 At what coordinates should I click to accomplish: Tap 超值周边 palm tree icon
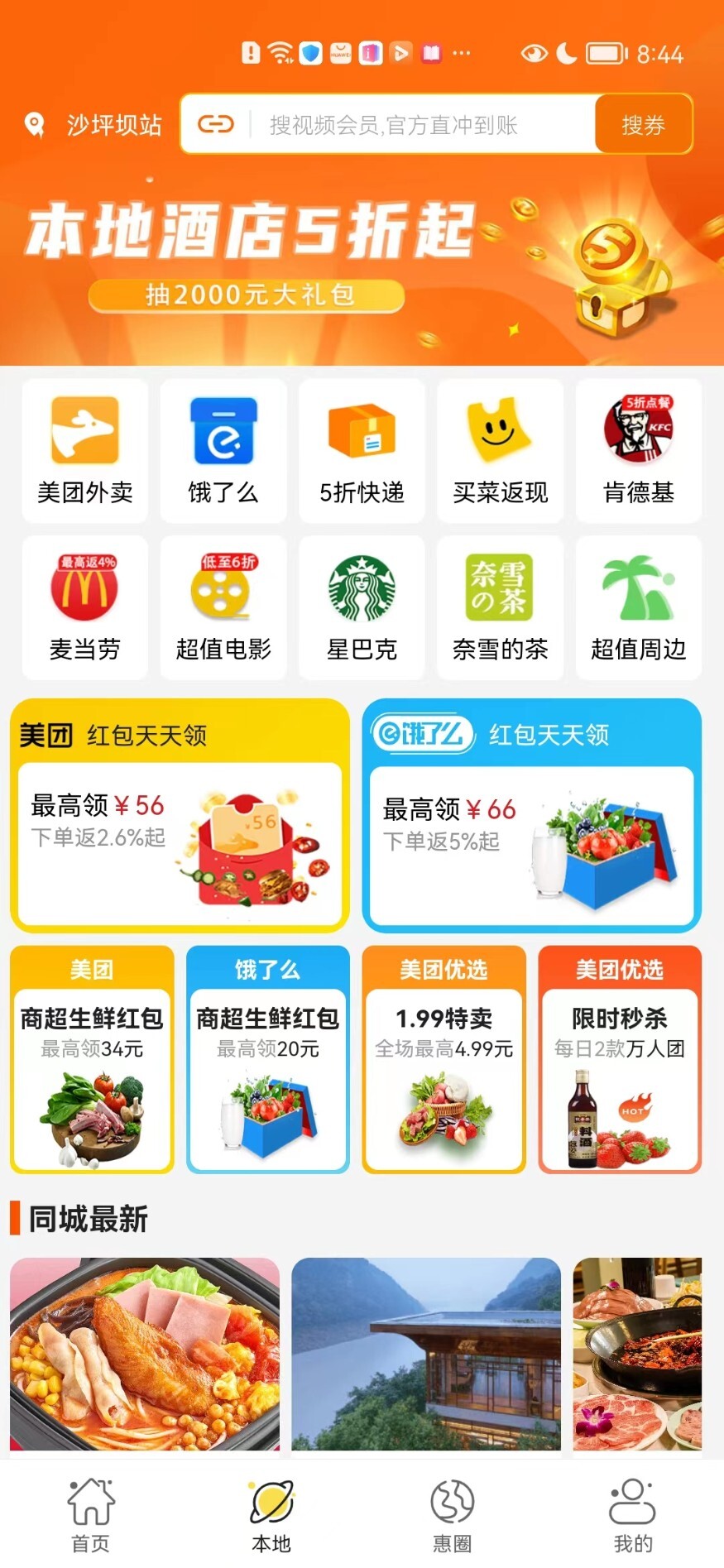click(x=638, y=607)
